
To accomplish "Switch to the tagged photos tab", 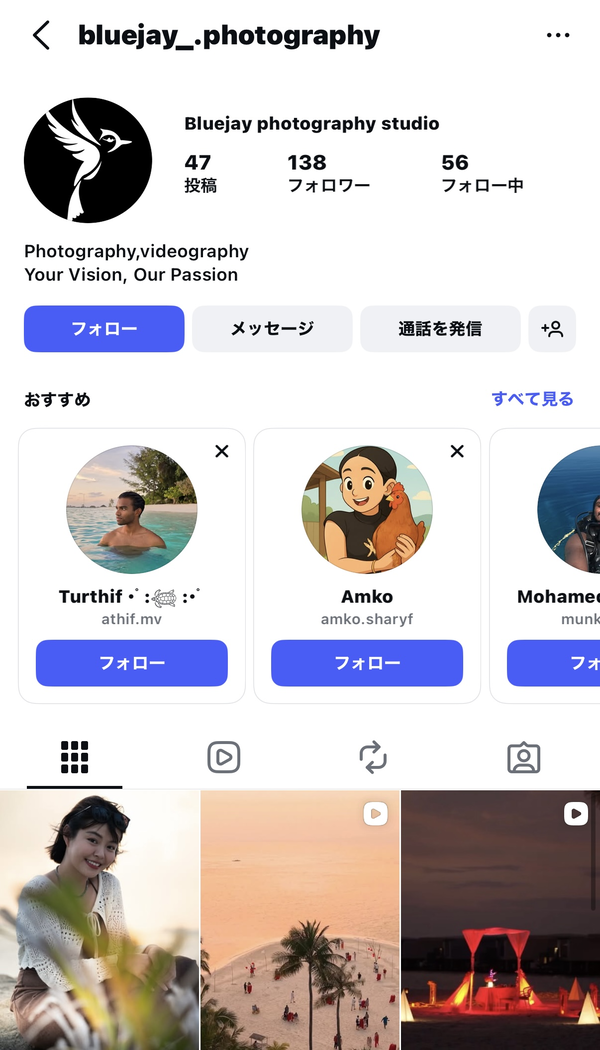I will tap(524, 757).
